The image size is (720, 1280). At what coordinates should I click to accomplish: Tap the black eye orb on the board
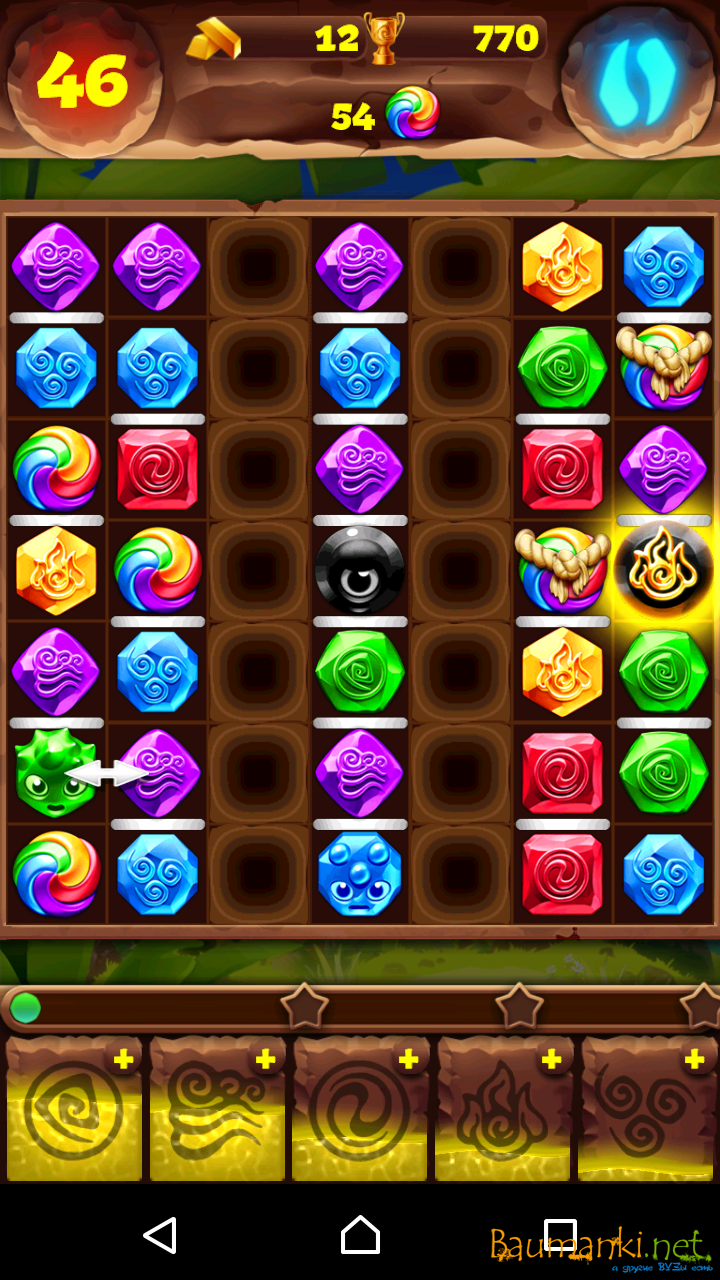(x=360, y=570)
